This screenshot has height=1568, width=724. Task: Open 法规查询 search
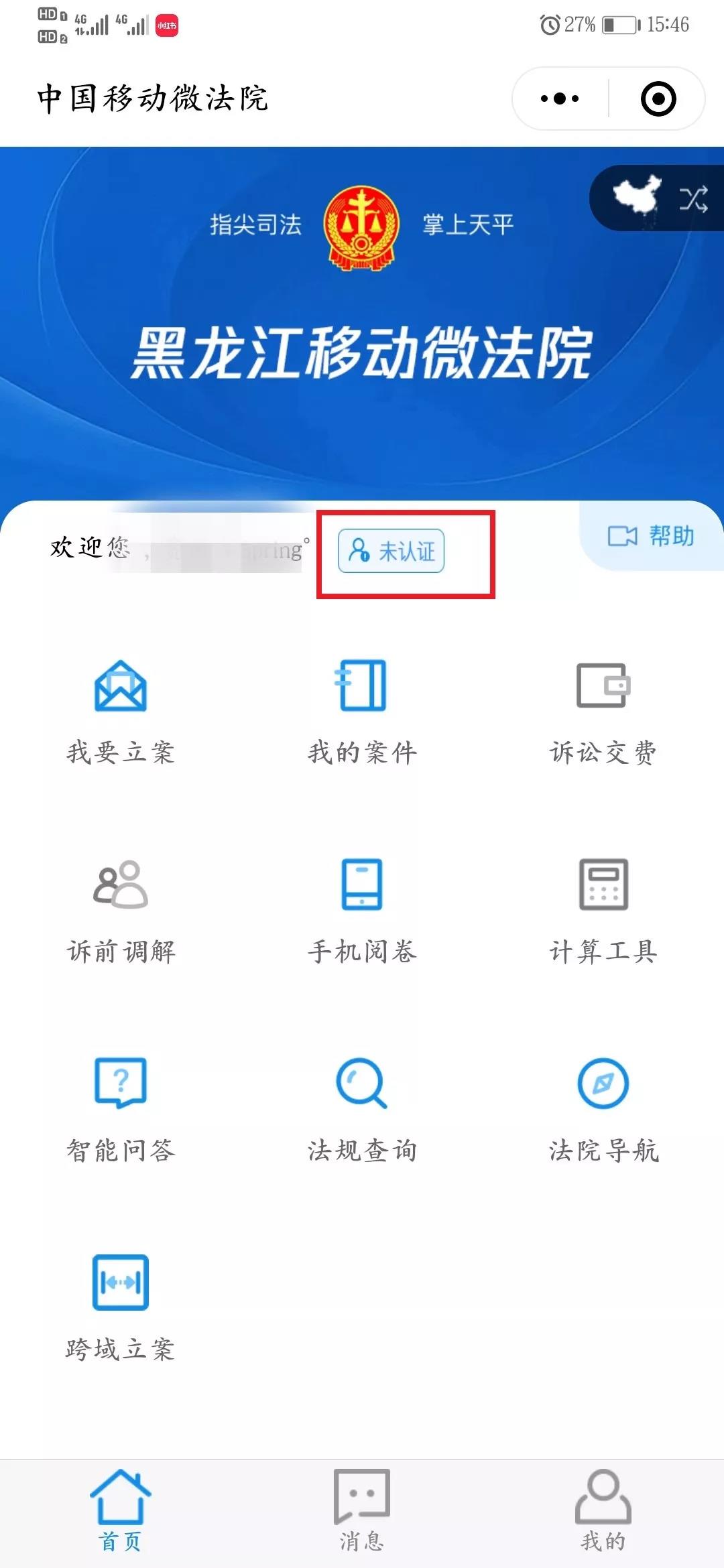click(x=362, y=1110)
